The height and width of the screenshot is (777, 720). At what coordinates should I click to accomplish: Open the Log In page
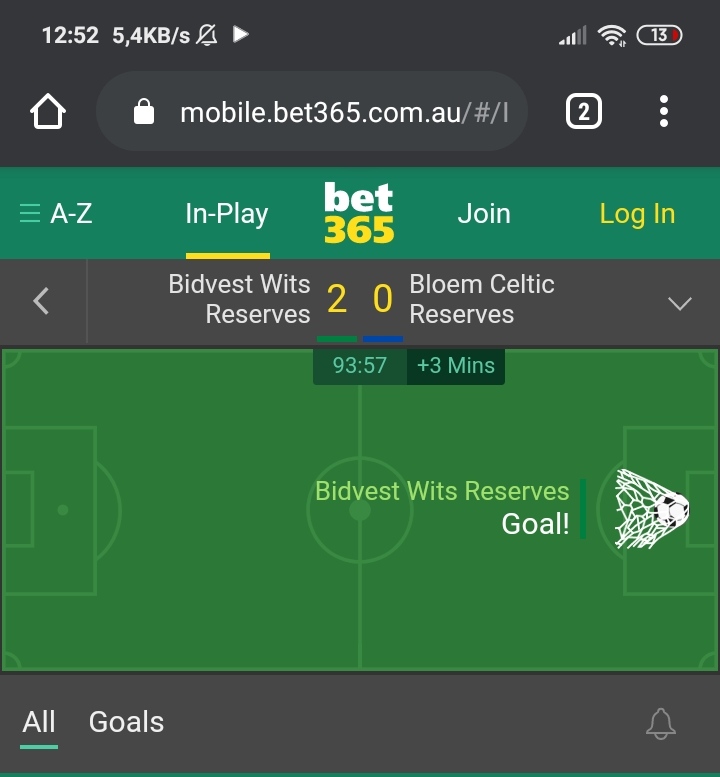637,214
